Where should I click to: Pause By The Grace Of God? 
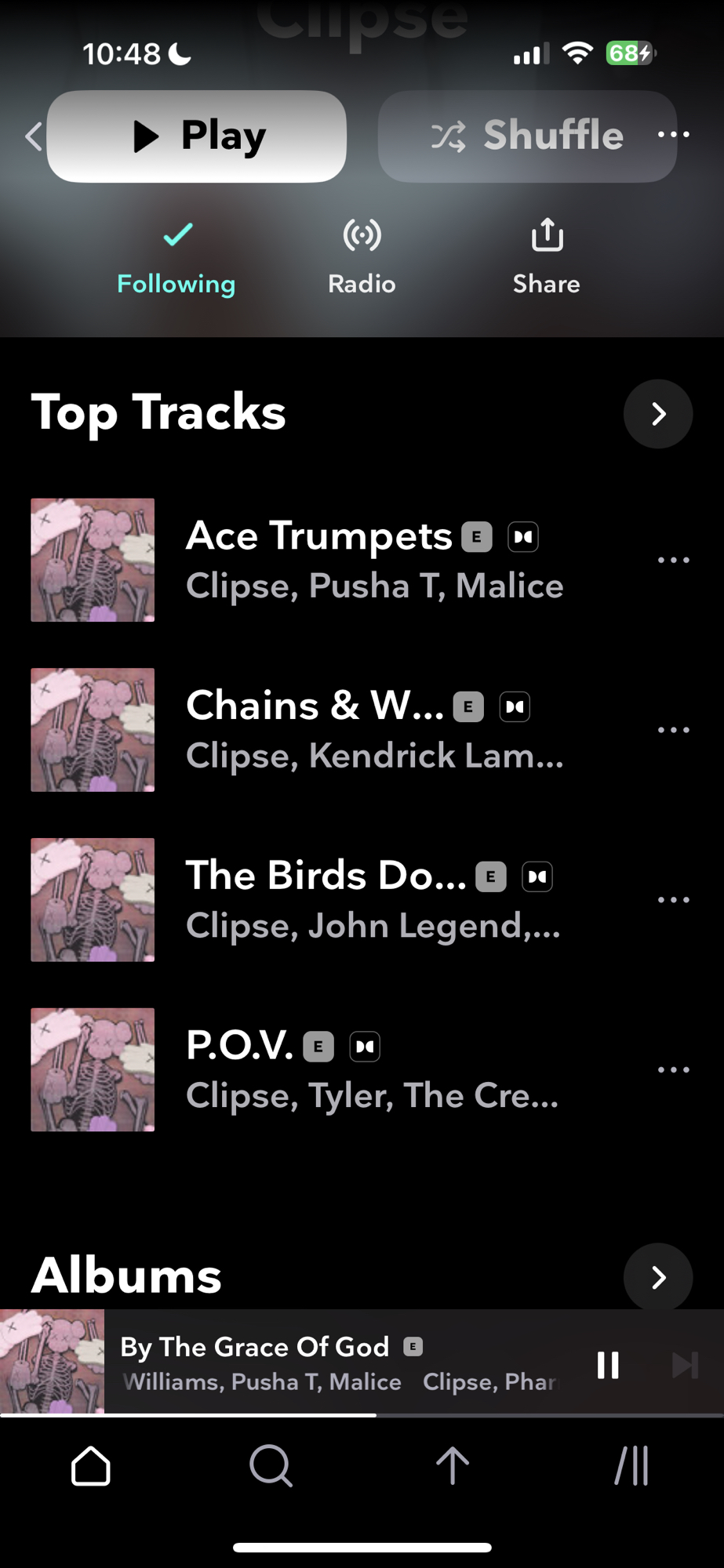point(608,1365)
